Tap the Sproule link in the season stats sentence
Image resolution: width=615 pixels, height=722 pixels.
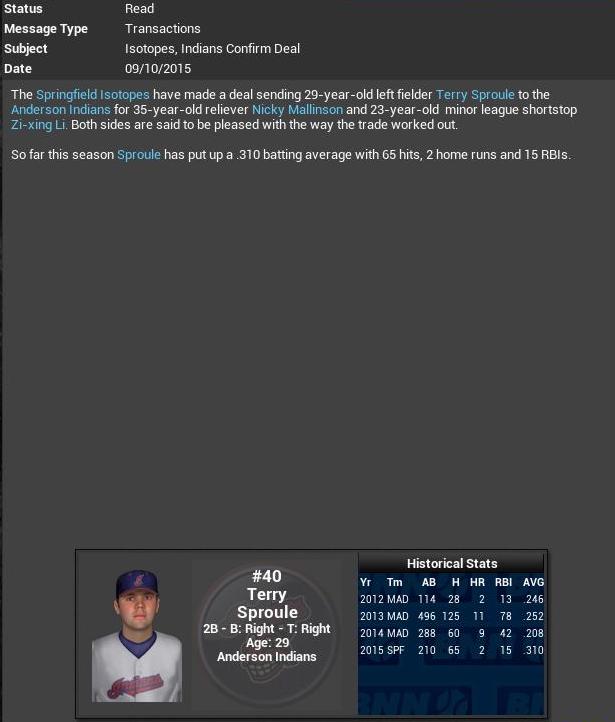[x=138, y=155]
